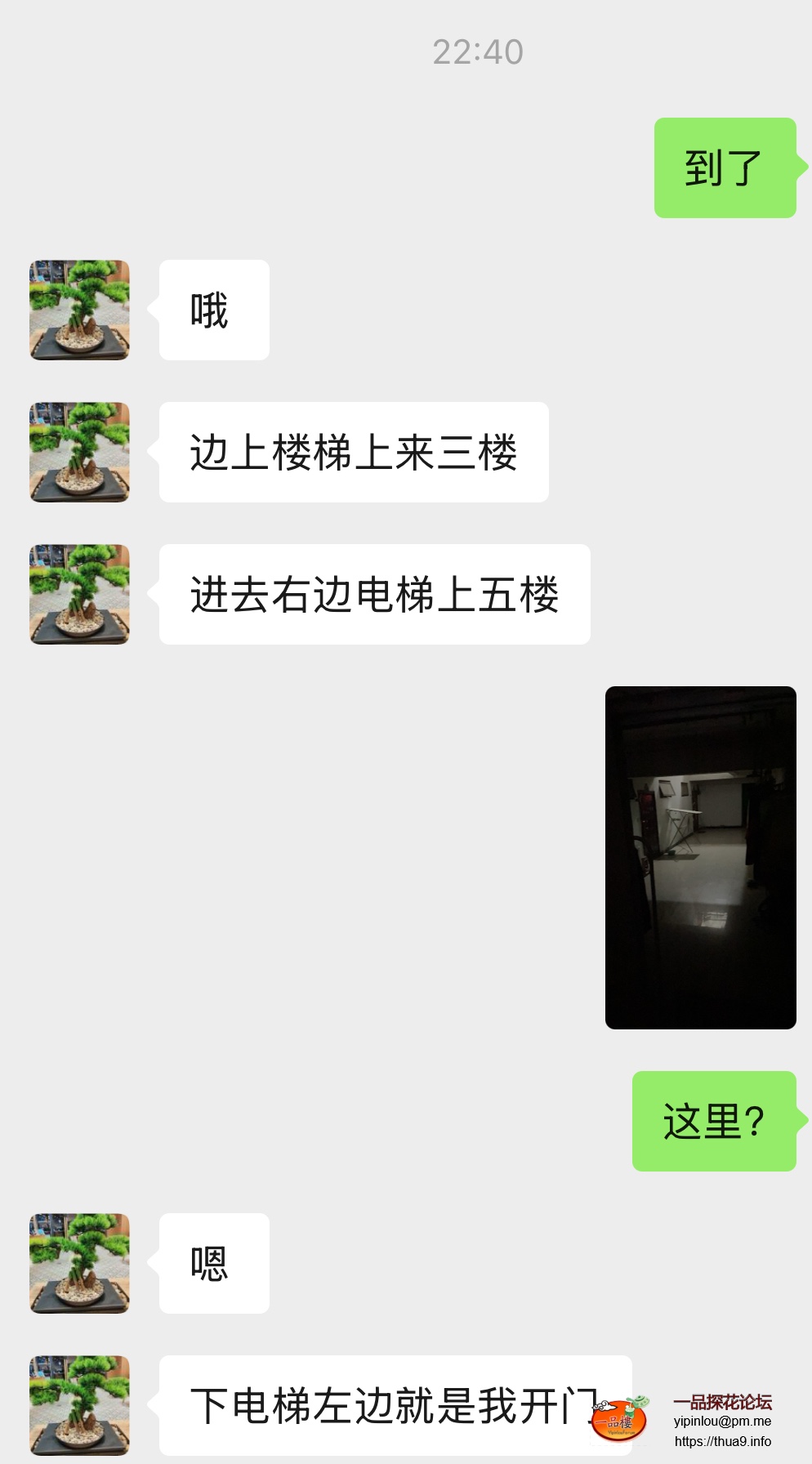The image size is (812, 1464).
Task: Open the contact's avatar beside the "哦" message
Action: point(79,310)
